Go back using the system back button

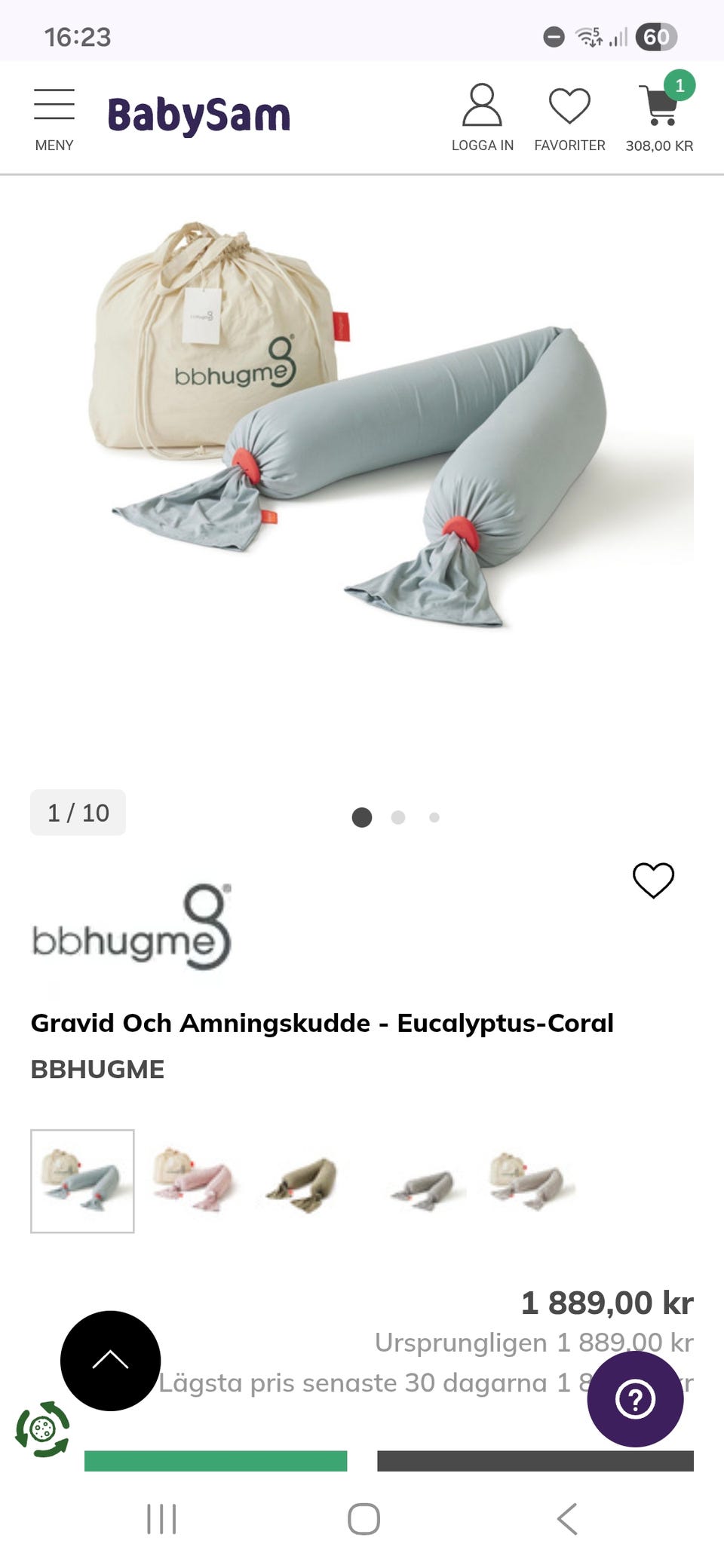coord(567,1518)
